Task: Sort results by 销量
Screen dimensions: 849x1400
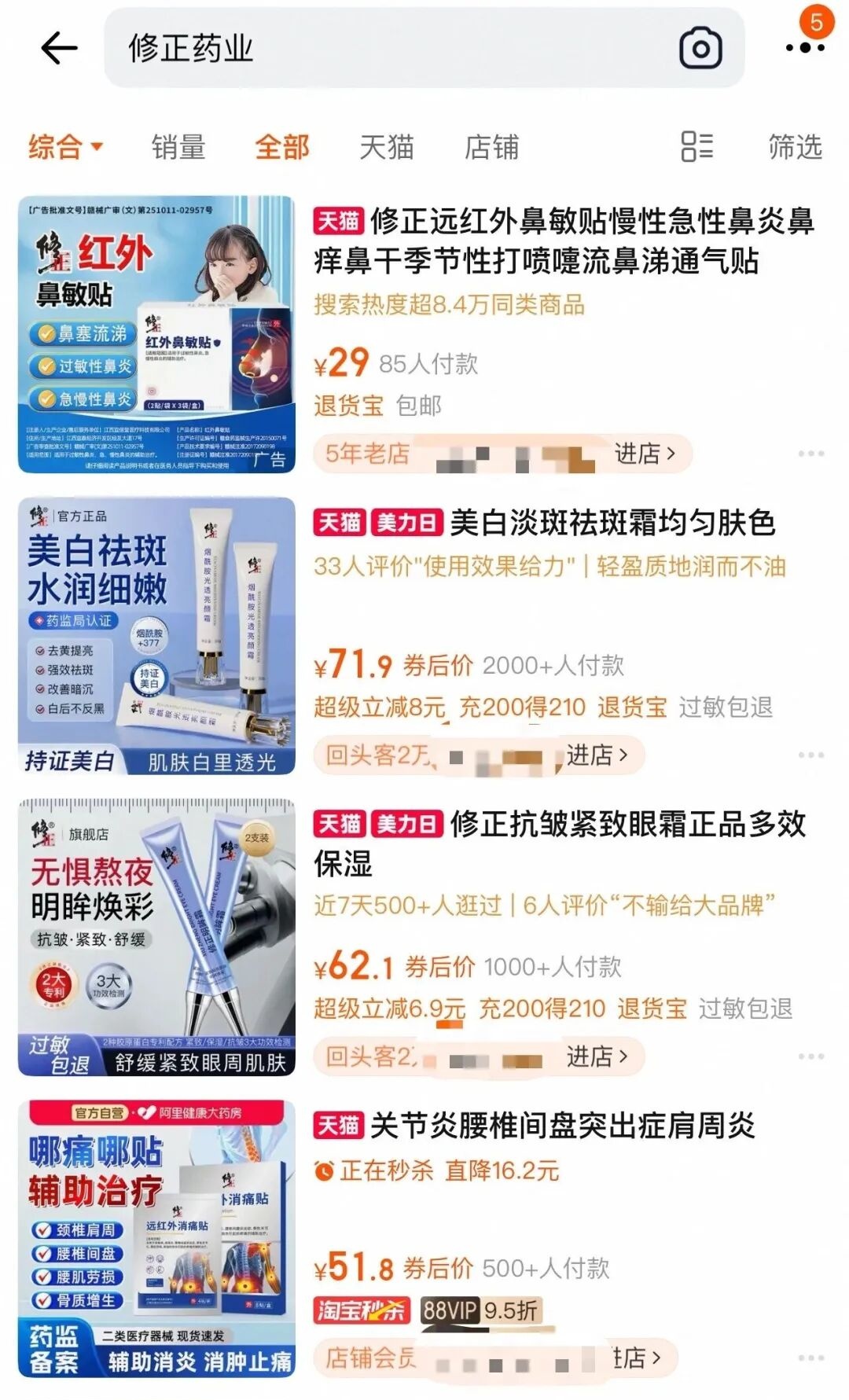Action: point(178,147)
